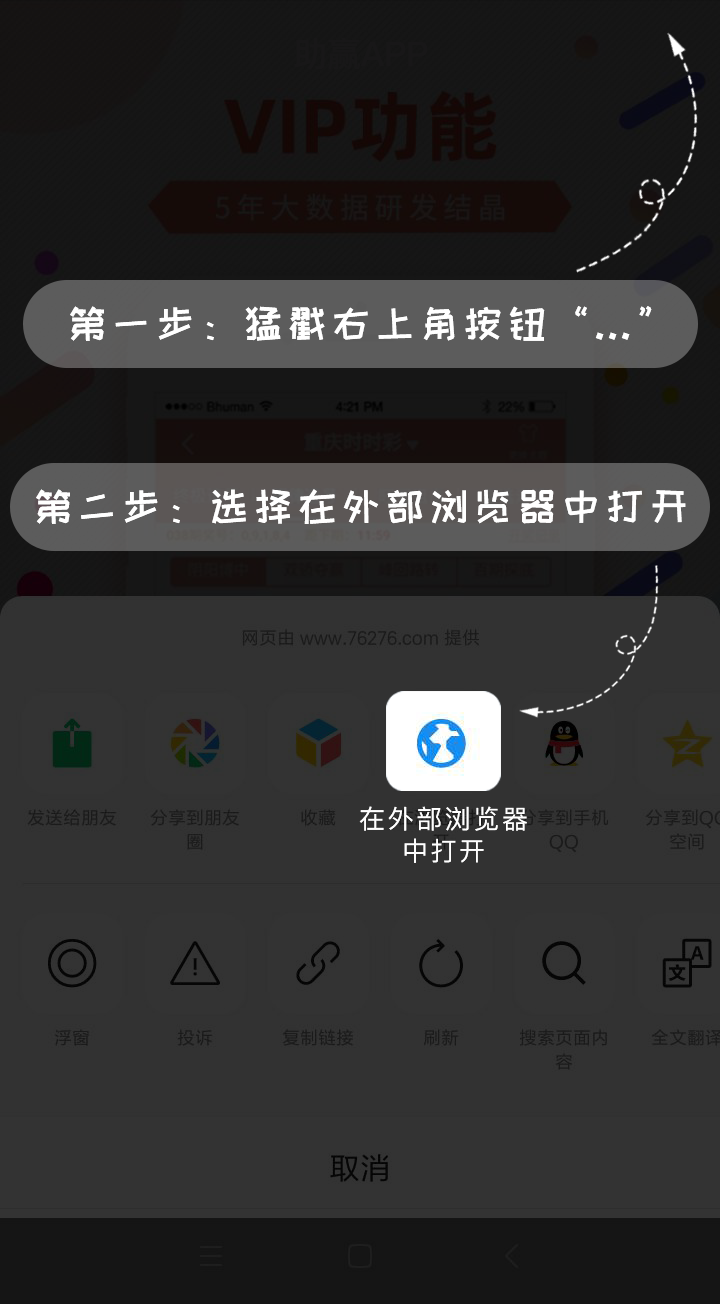Select the 发送给朋友 send to friend icon
The width and height of the screenshot is (720, 1304).
(x=71, y=743)
